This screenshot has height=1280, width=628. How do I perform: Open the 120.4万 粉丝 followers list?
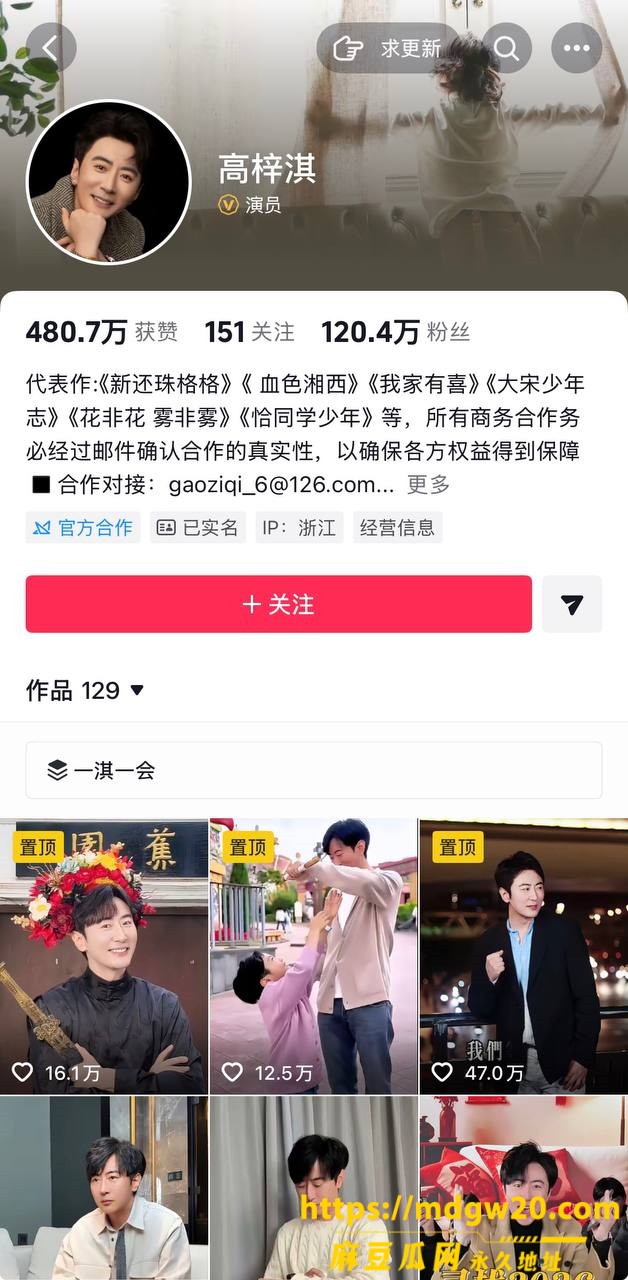pyautogui.click(x=395, y=332)
